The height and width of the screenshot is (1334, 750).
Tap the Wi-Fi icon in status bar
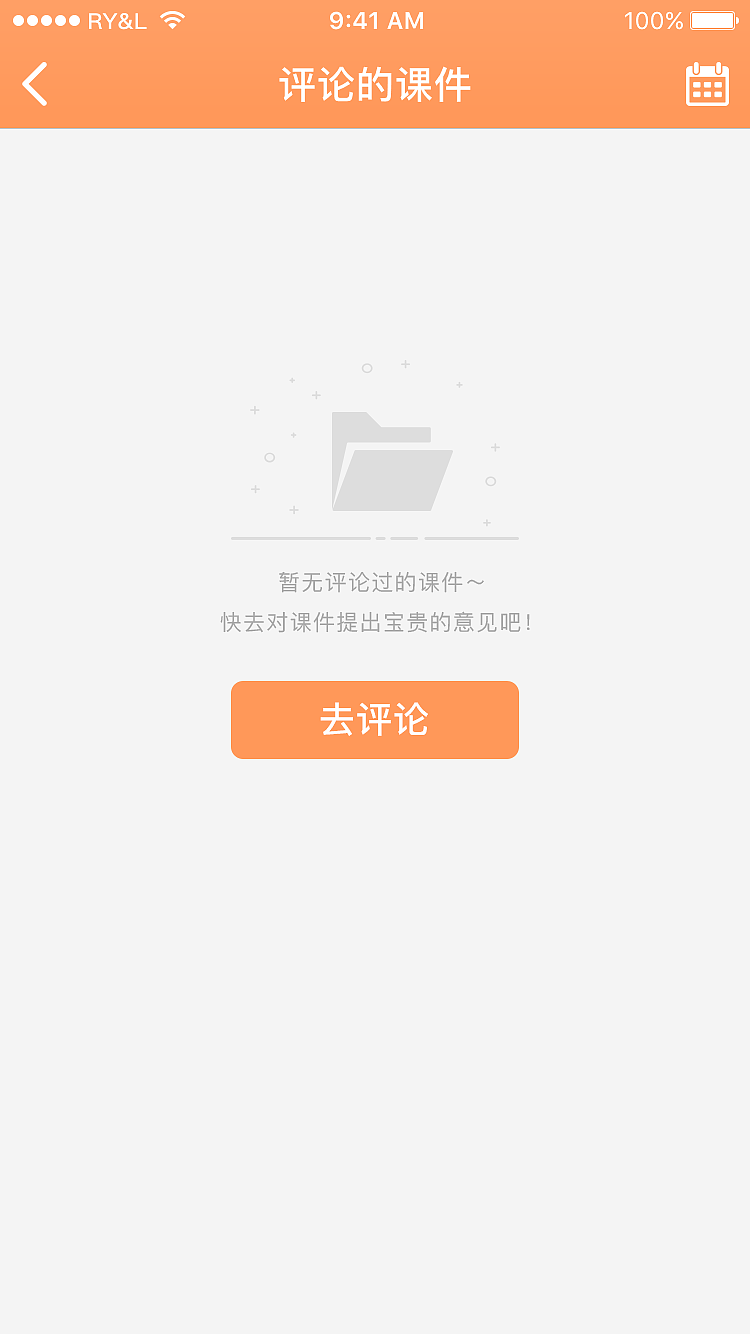click(173, 19)
